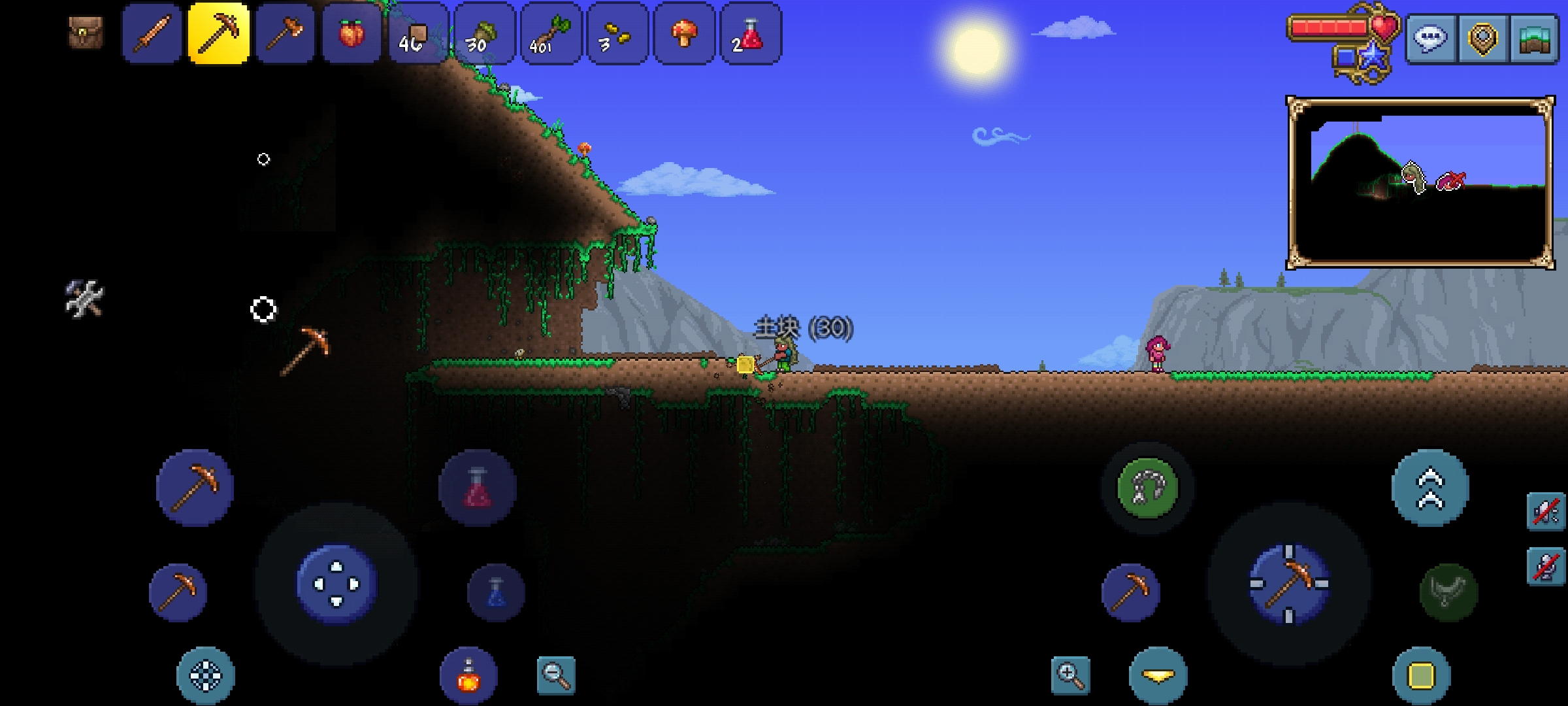Tap the jump double-arrow button

pos(1430,488)
